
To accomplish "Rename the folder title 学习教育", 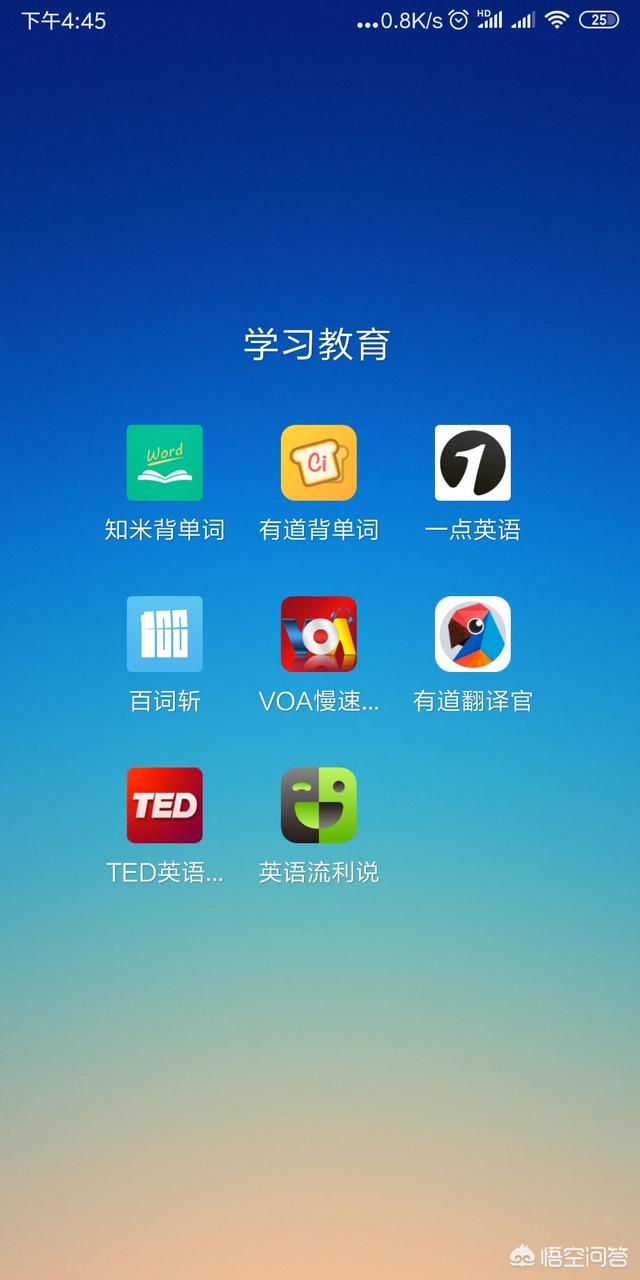I will pos(317,344).
